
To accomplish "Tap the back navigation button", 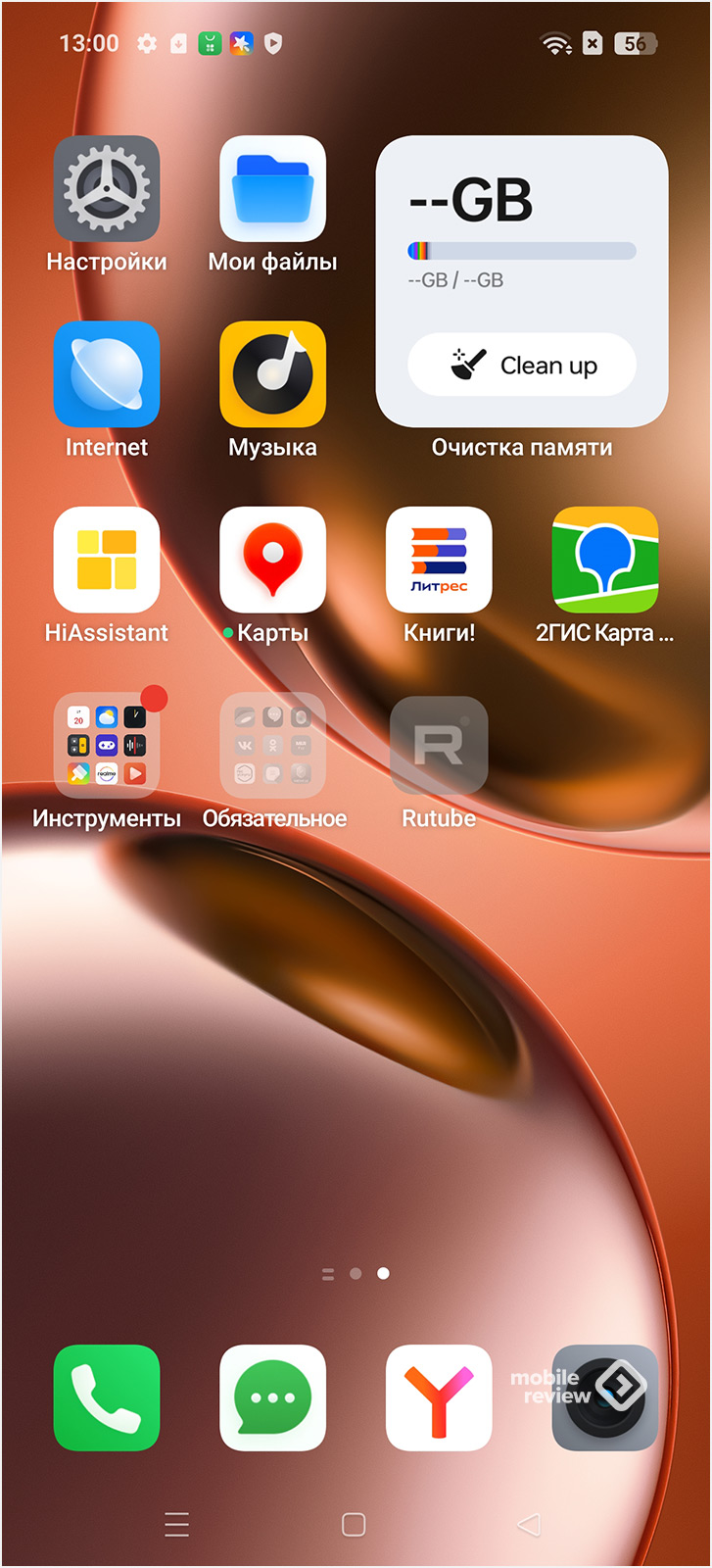I will (529, 1524).
